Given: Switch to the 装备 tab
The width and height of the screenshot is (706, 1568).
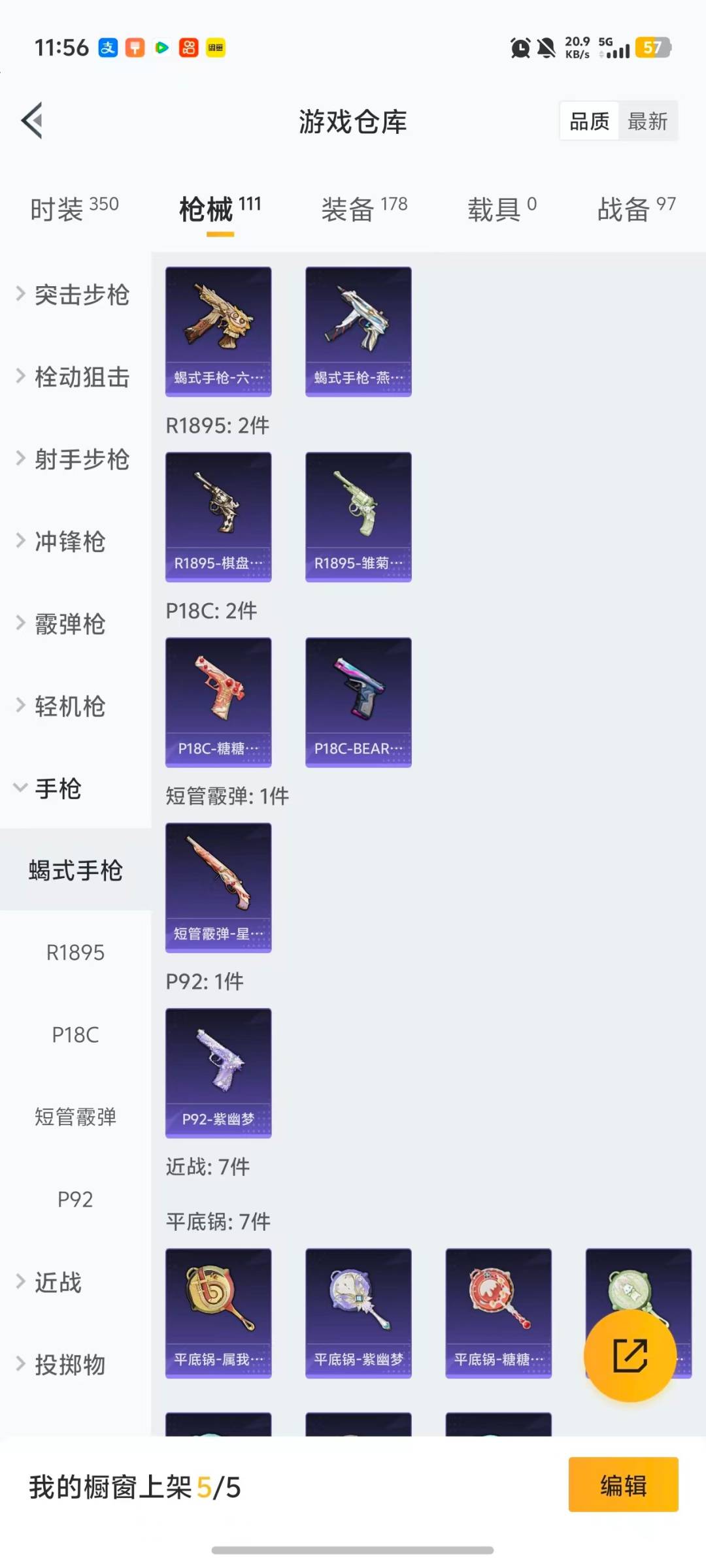Looking at the screenshot, I should tap(364, 209).
